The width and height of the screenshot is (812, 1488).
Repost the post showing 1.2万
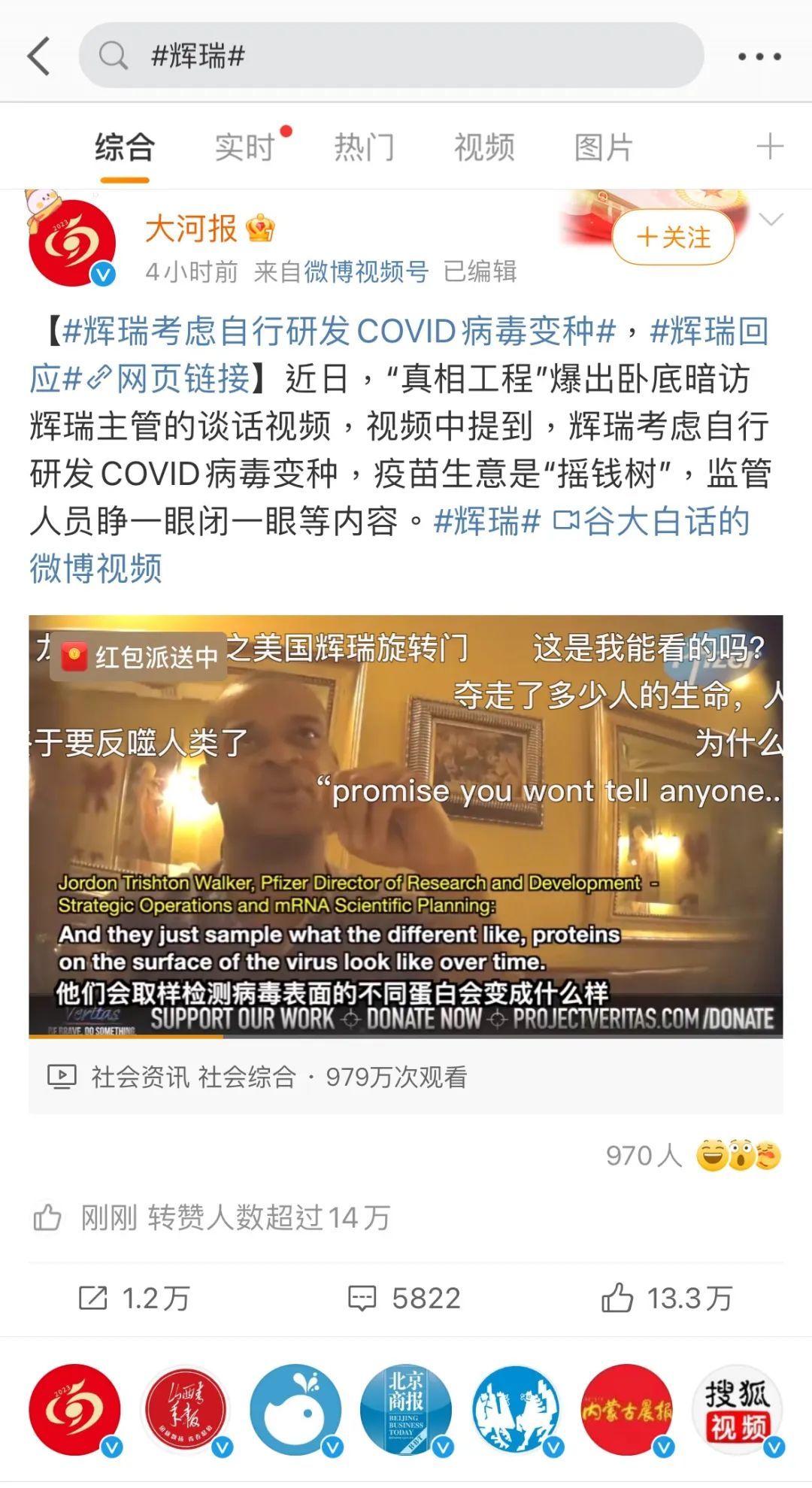coord(135,1299)
